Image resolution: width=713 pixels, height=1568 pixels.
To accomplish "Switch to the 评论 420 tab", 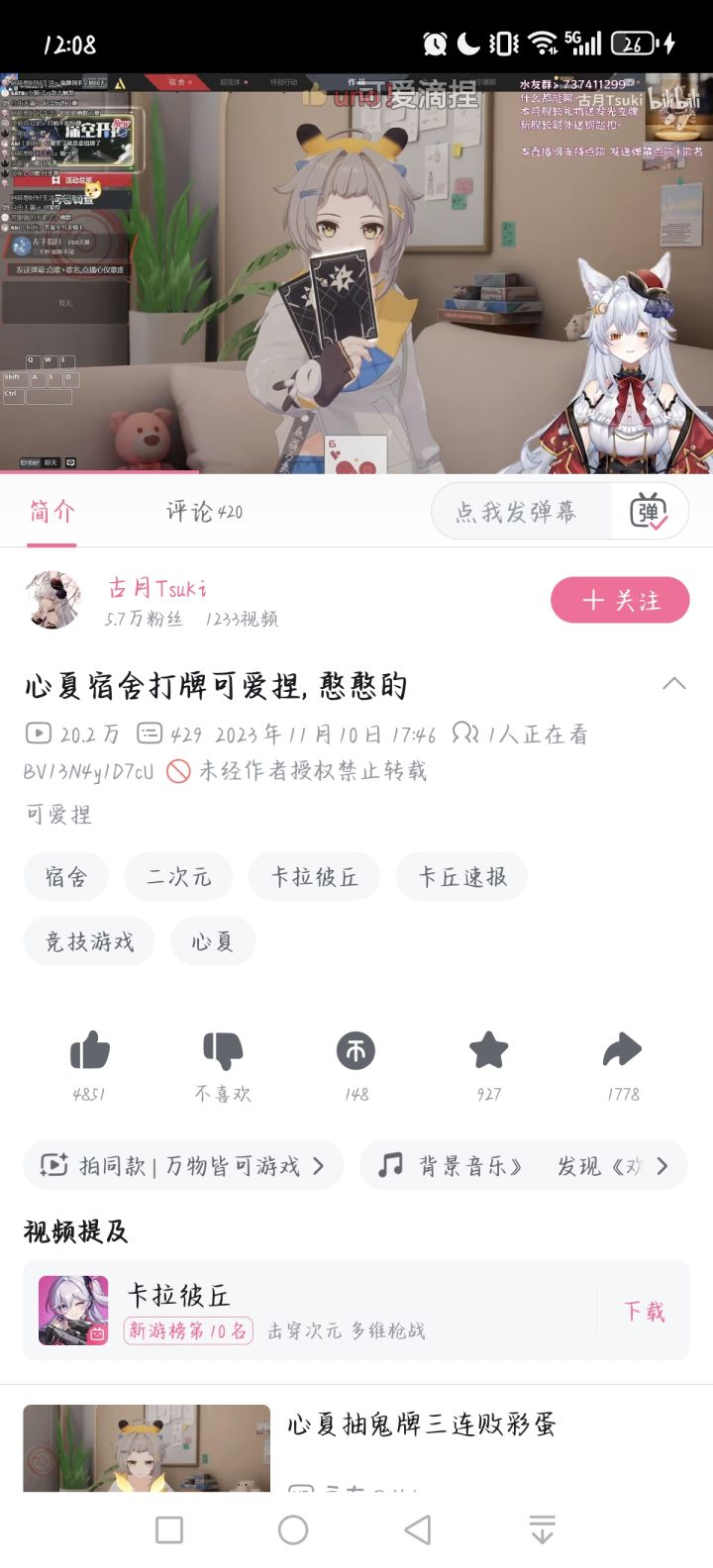I will click(201, 511).
